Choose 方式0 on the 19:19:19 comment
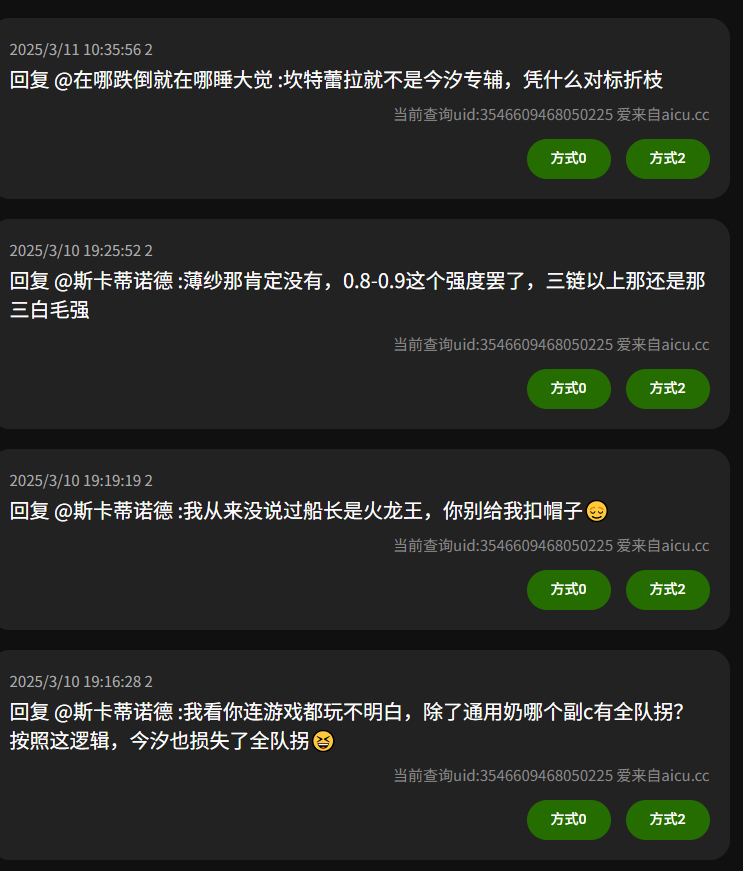 click(569, 590)
